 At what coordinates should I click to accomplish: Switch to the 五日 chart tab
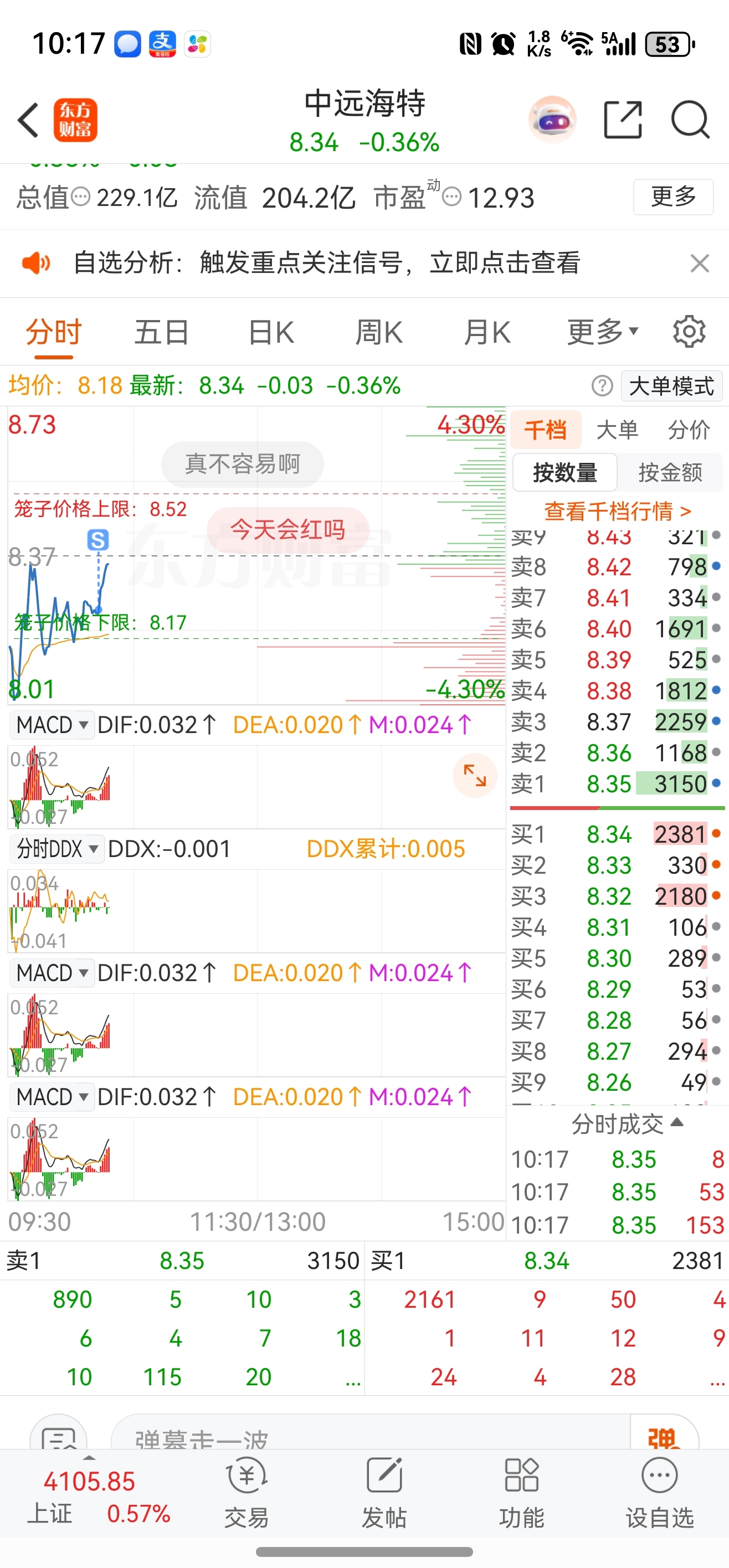(x=161, y=333)
